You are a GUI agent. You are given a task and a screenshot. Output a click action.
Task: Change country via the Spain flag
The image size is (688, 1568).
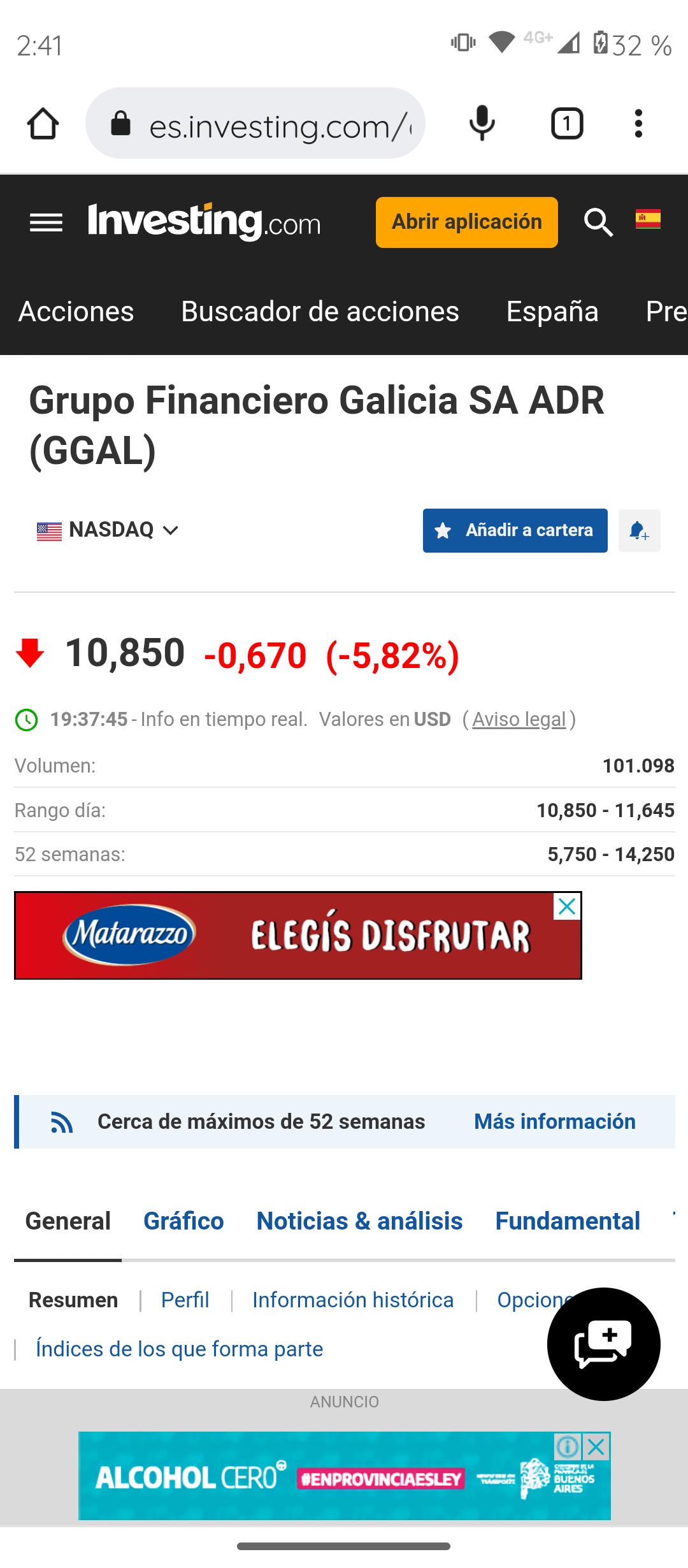point(648,219)
